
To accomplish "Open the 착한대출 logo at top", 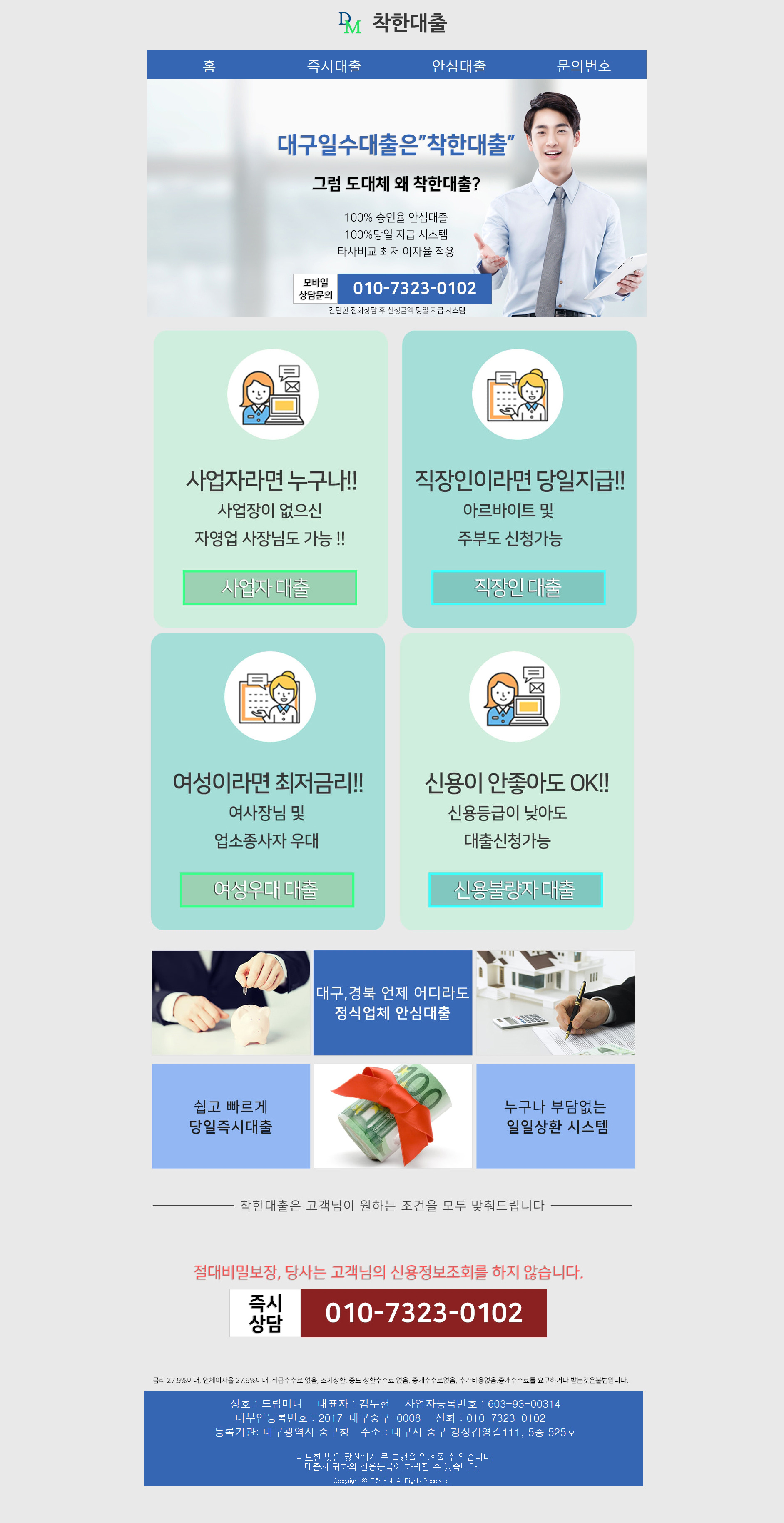I will pyautogui.click(x=393, y=23).
